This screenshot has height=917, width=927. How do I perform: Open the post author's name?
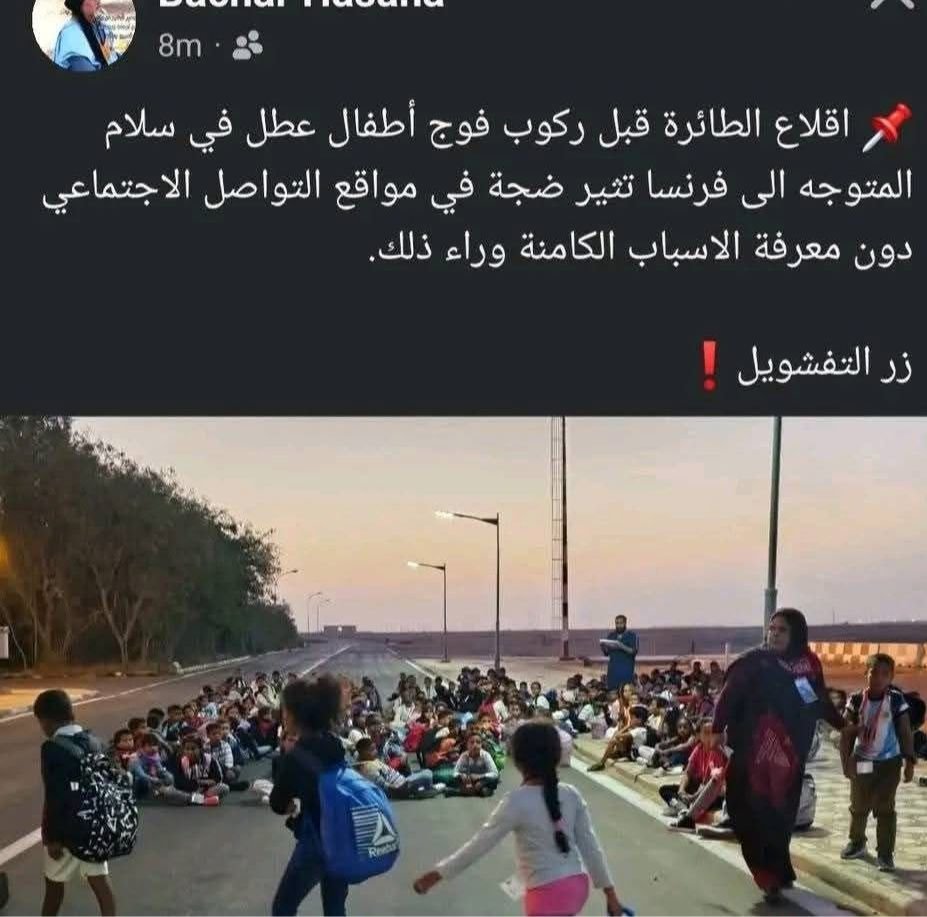pos(300,5)
